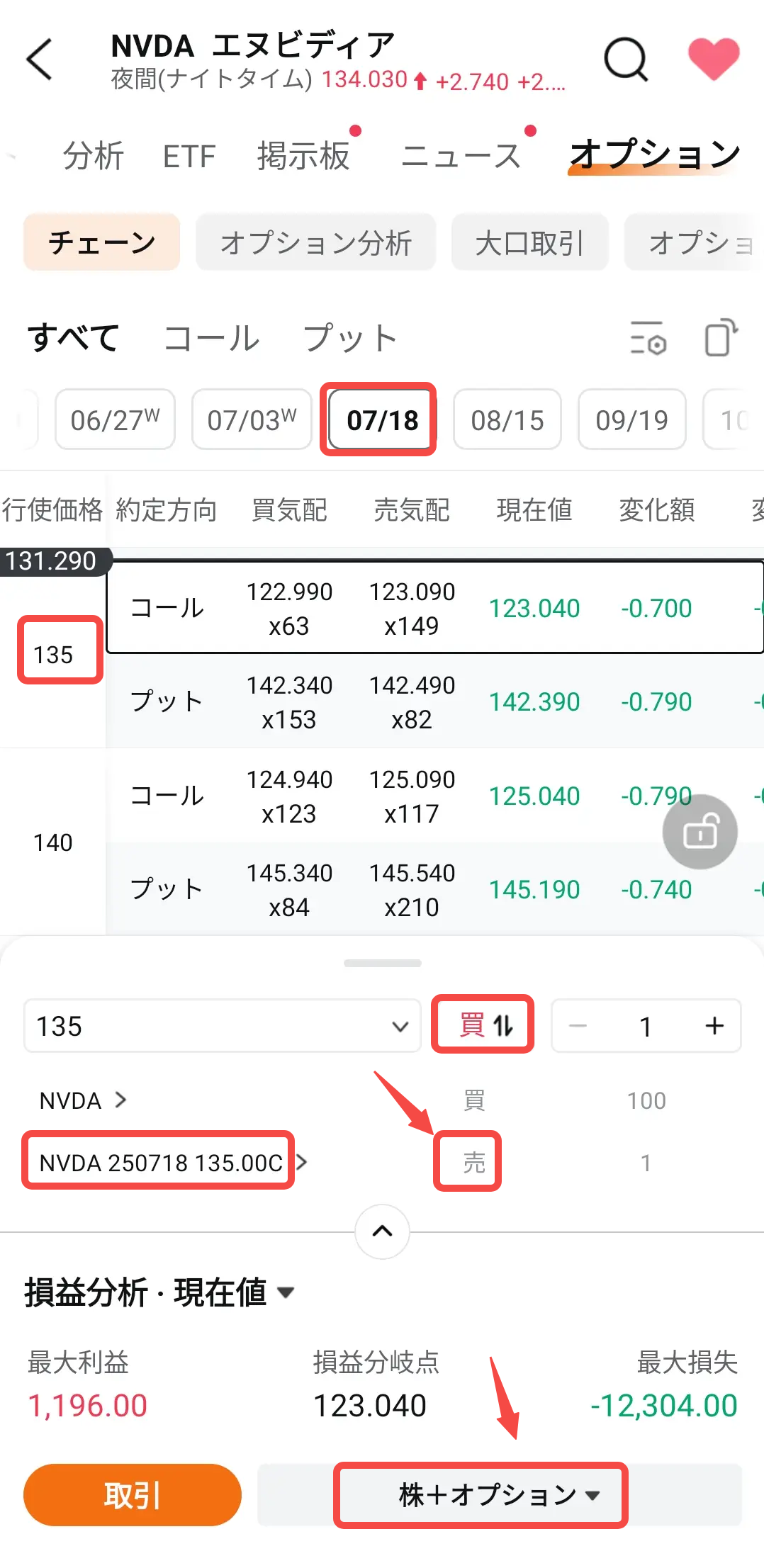Open the search magnifier icon
This screenshot has height=1568, width=764.
(x=625, y=60)
